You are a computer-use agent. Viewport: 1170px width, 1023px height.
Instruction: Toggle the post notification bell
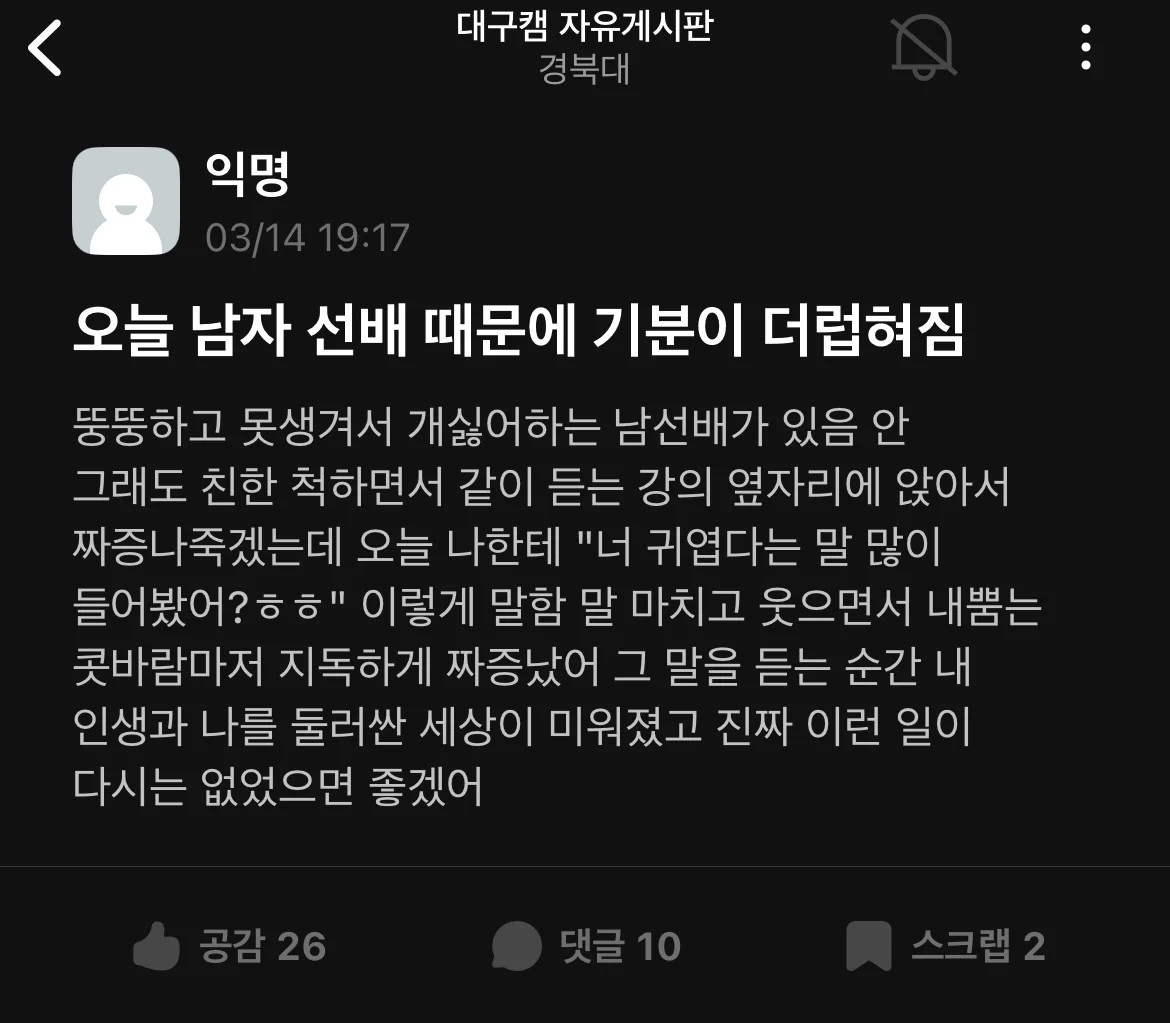923,47
